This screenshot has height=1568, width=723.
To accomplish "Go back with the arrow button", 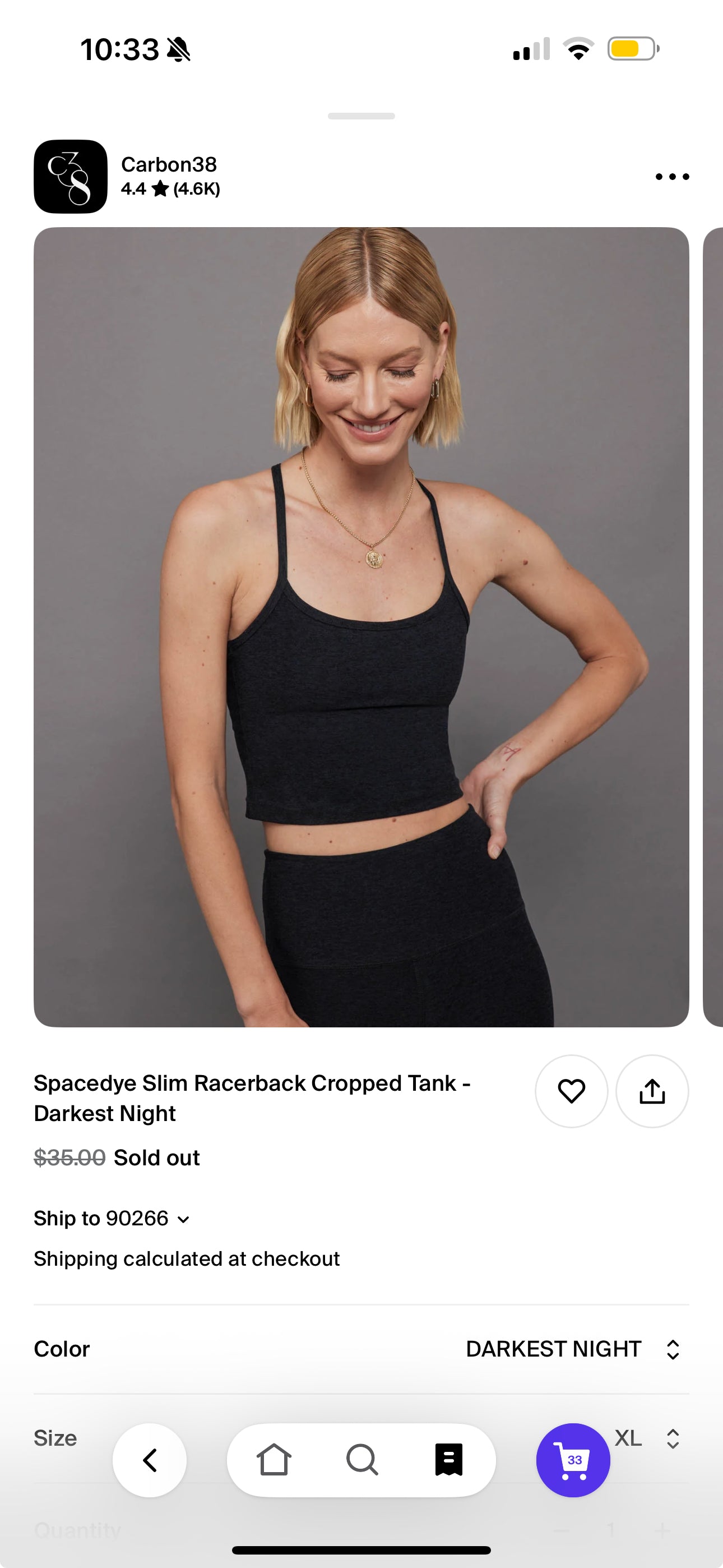I will tap(150, 1460).
